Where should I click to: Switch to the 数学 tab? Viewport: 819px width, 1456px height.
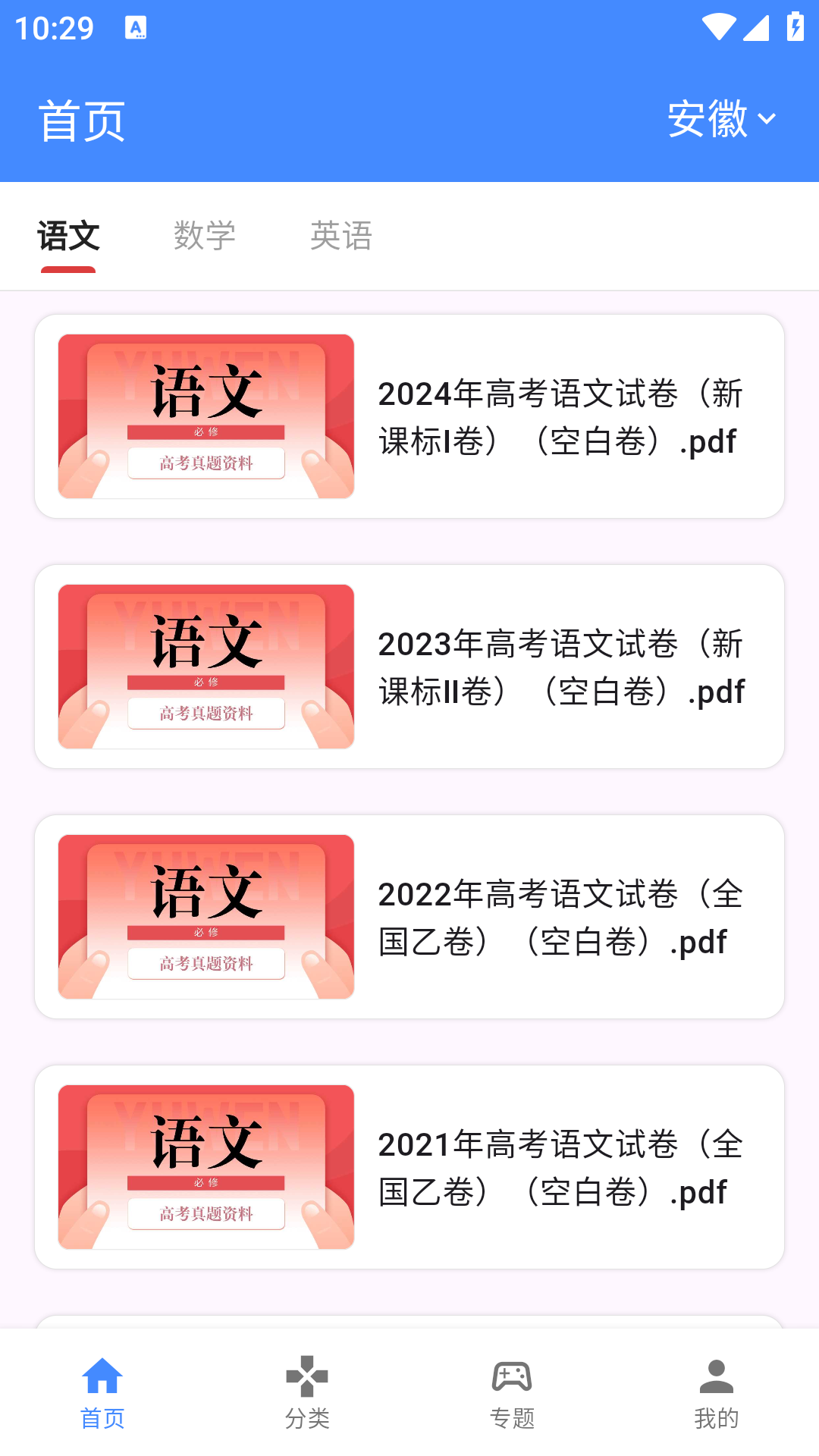(x=205, y=236)
